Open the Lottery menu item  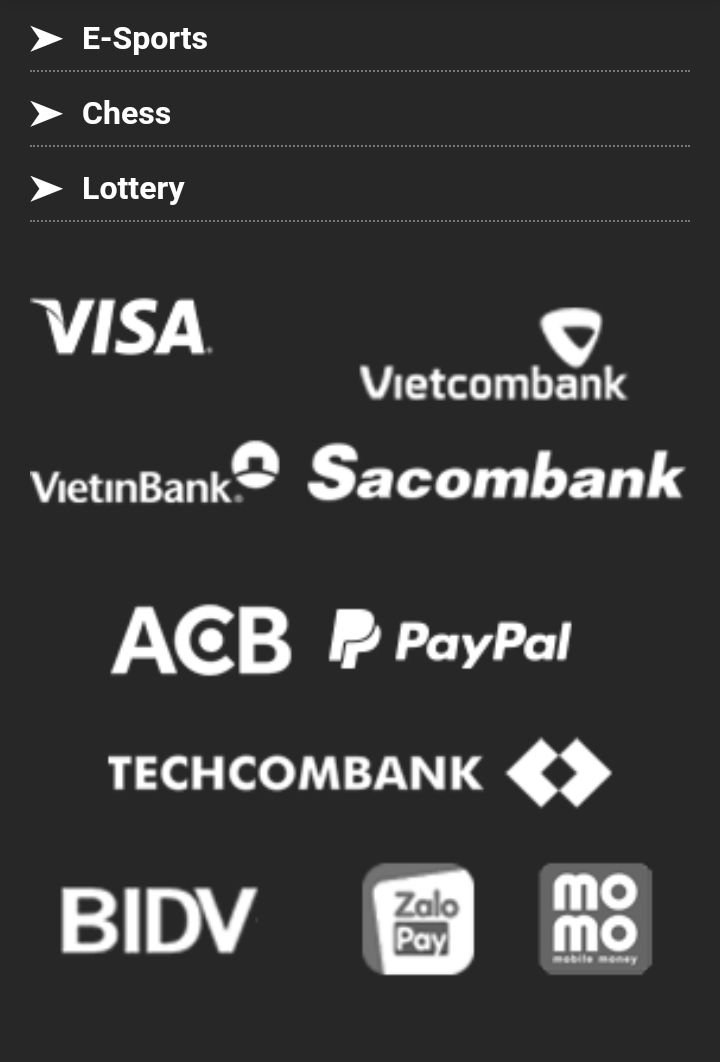coord(133,189)
